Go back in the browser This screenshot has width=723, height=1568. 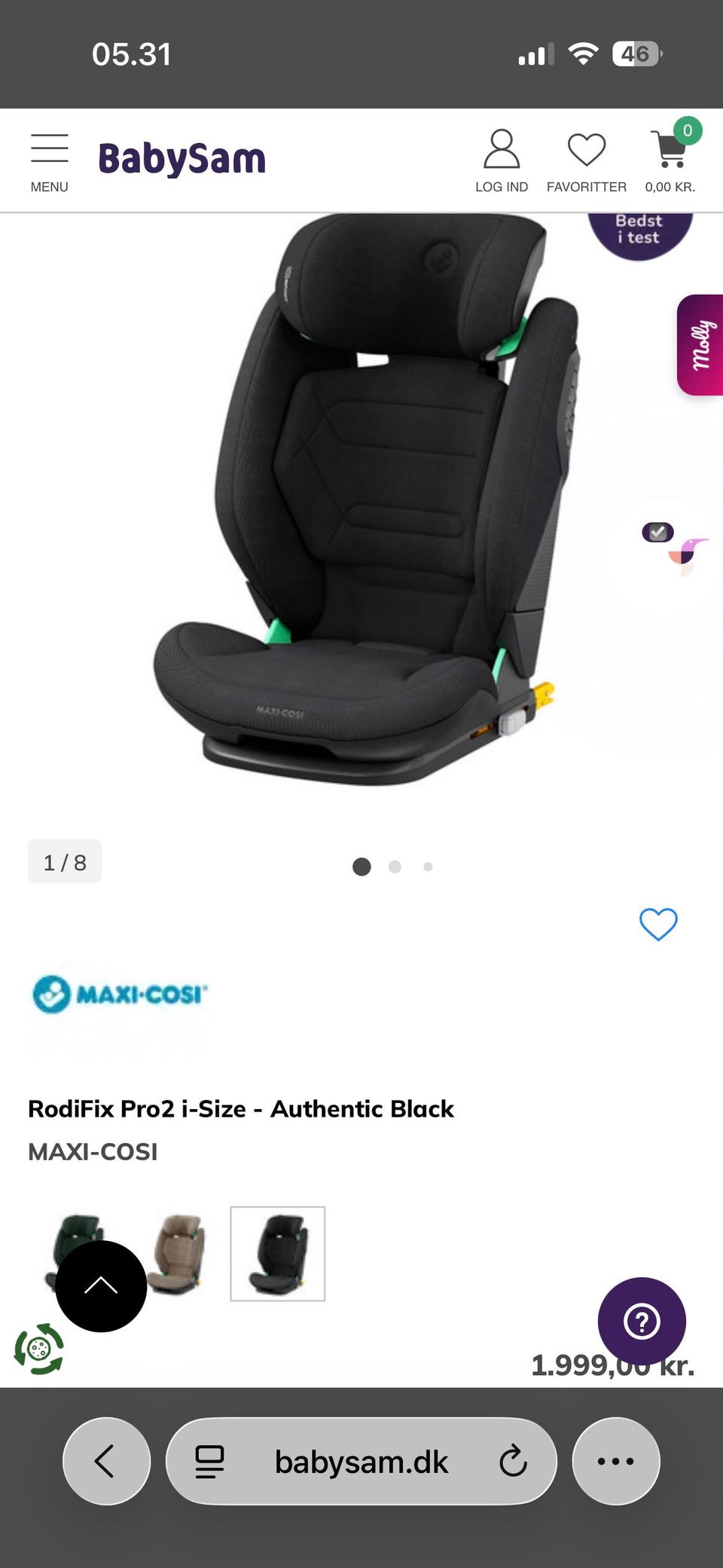coord(106,1462)
